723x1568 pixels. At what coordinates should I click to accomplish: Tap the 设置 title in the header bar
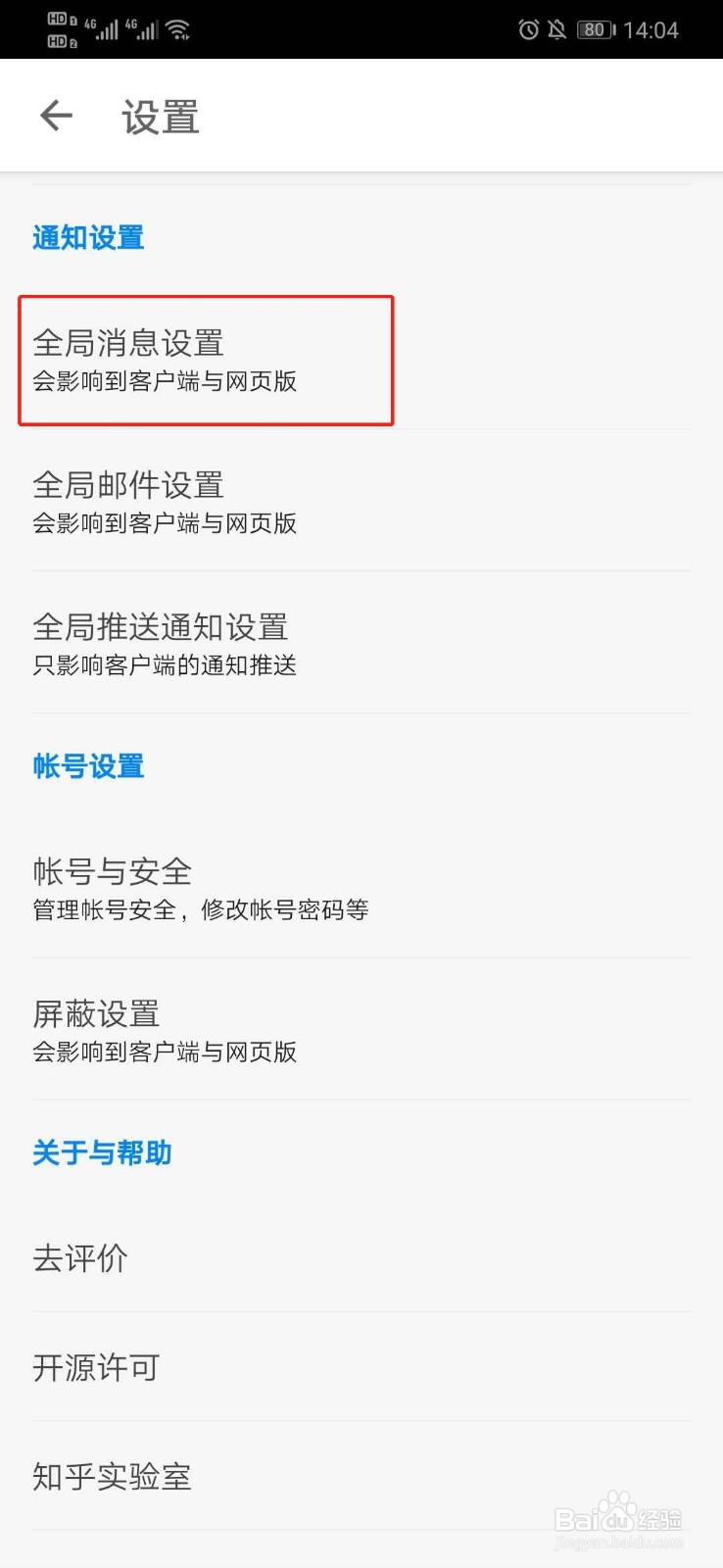[158, 115]
